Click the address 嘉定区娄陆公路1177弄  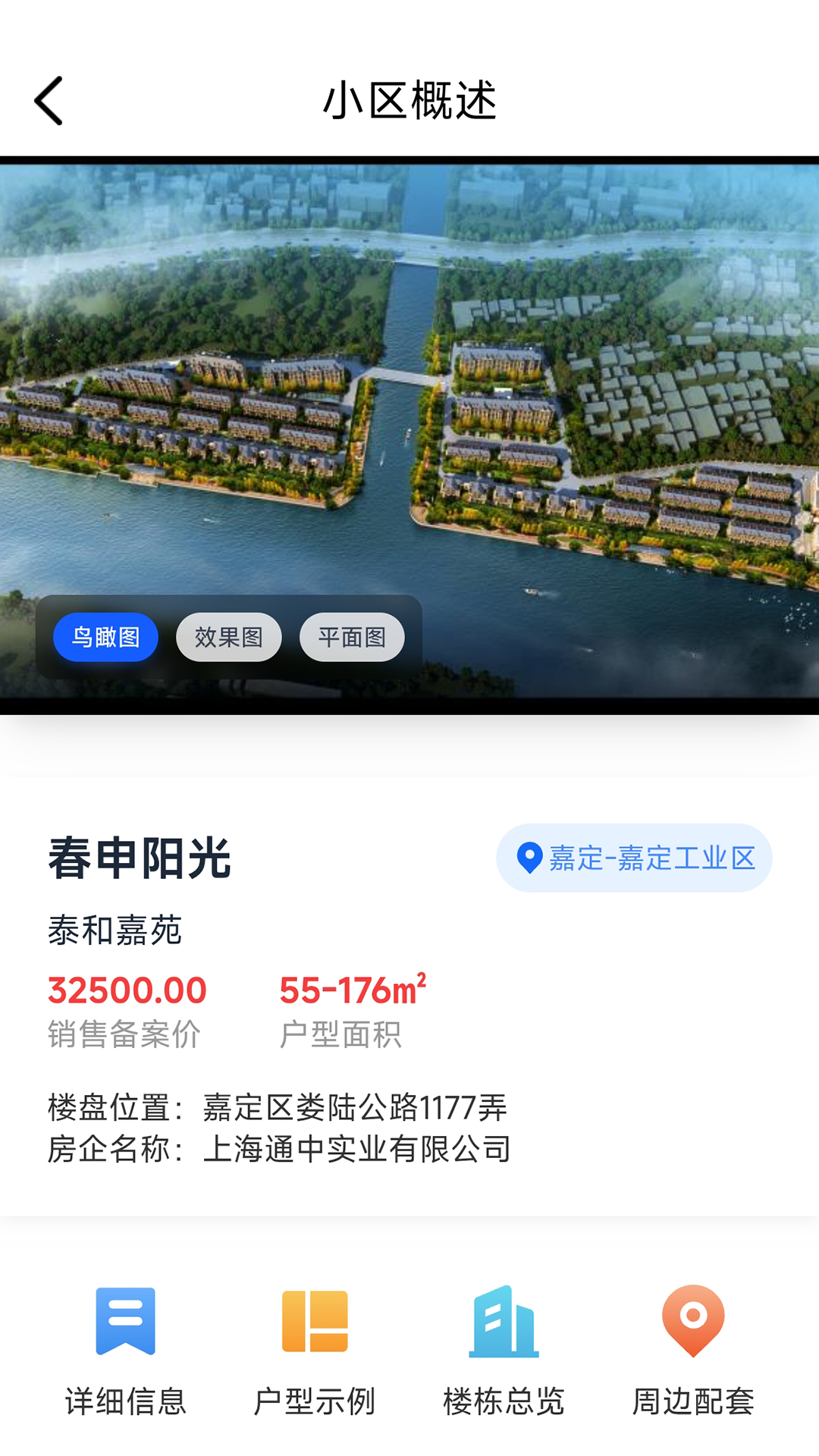click(356, 1107)
